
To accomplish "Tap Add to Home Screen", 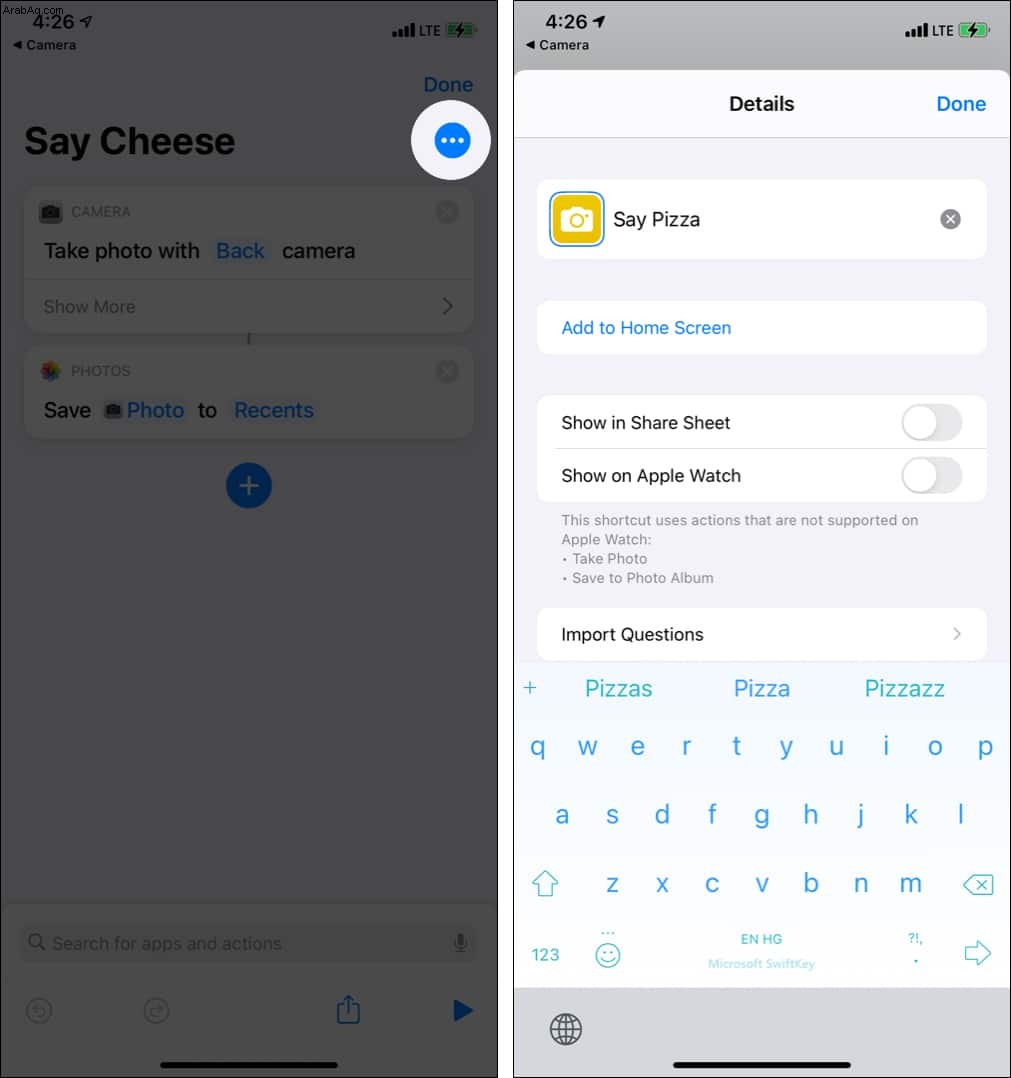I will point(646,328).
